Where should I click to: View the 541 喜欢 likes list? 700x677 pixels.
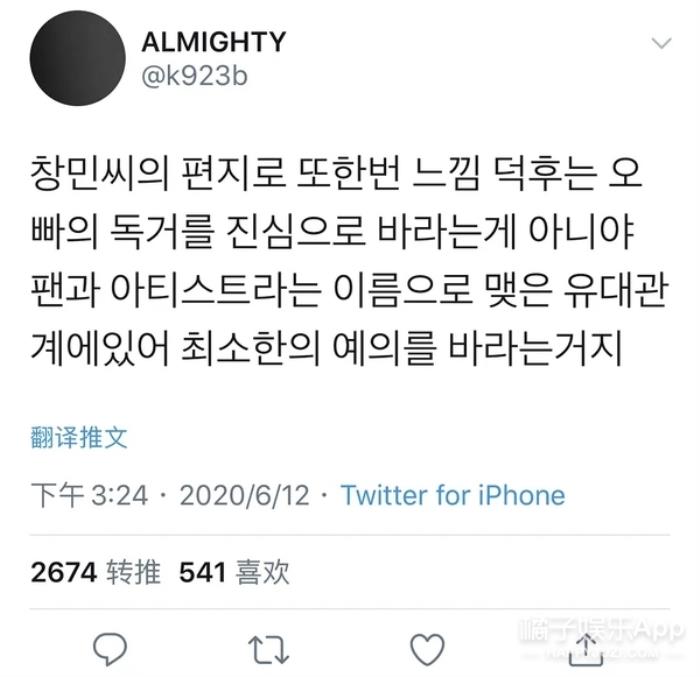point(234,572)
